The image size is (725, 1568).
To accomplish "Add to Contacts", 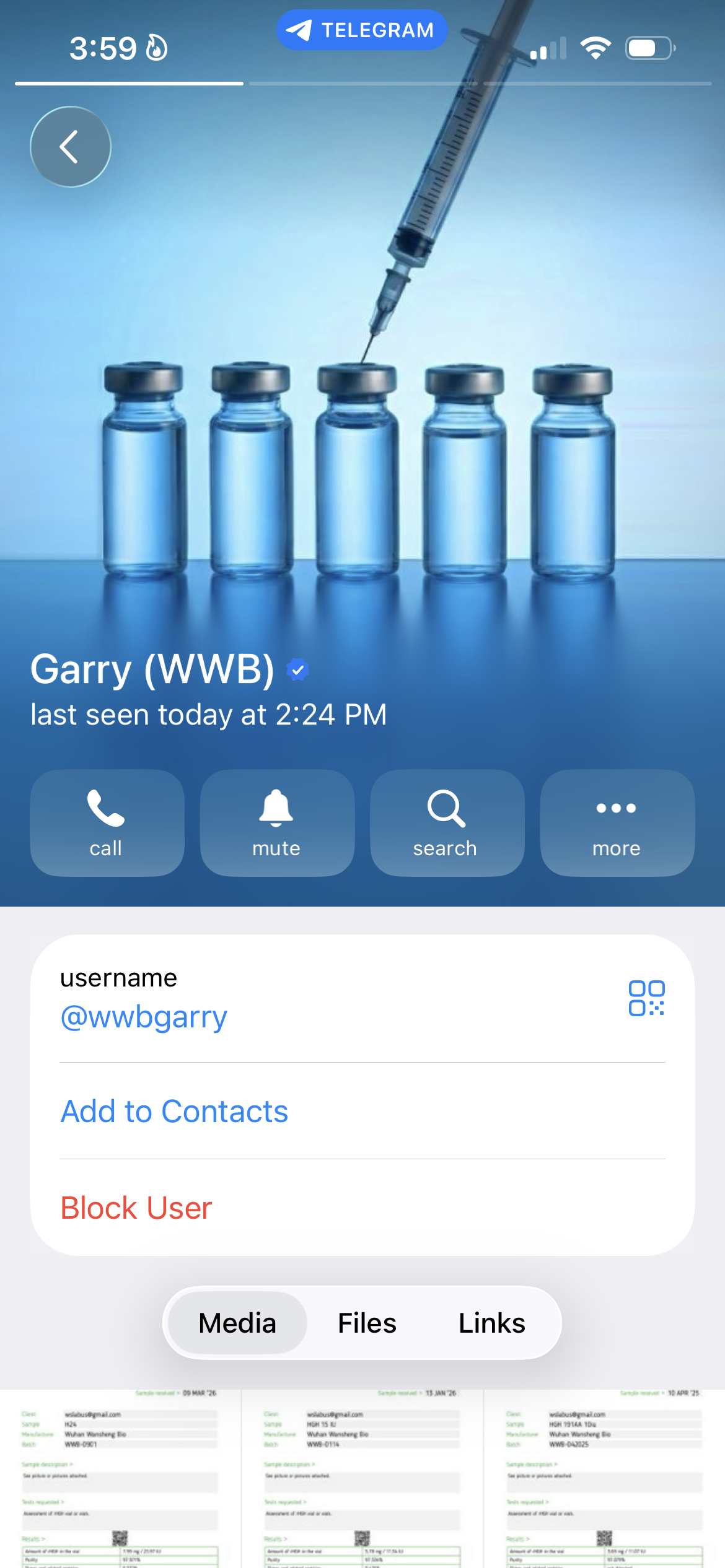I will pos(174,1111).
